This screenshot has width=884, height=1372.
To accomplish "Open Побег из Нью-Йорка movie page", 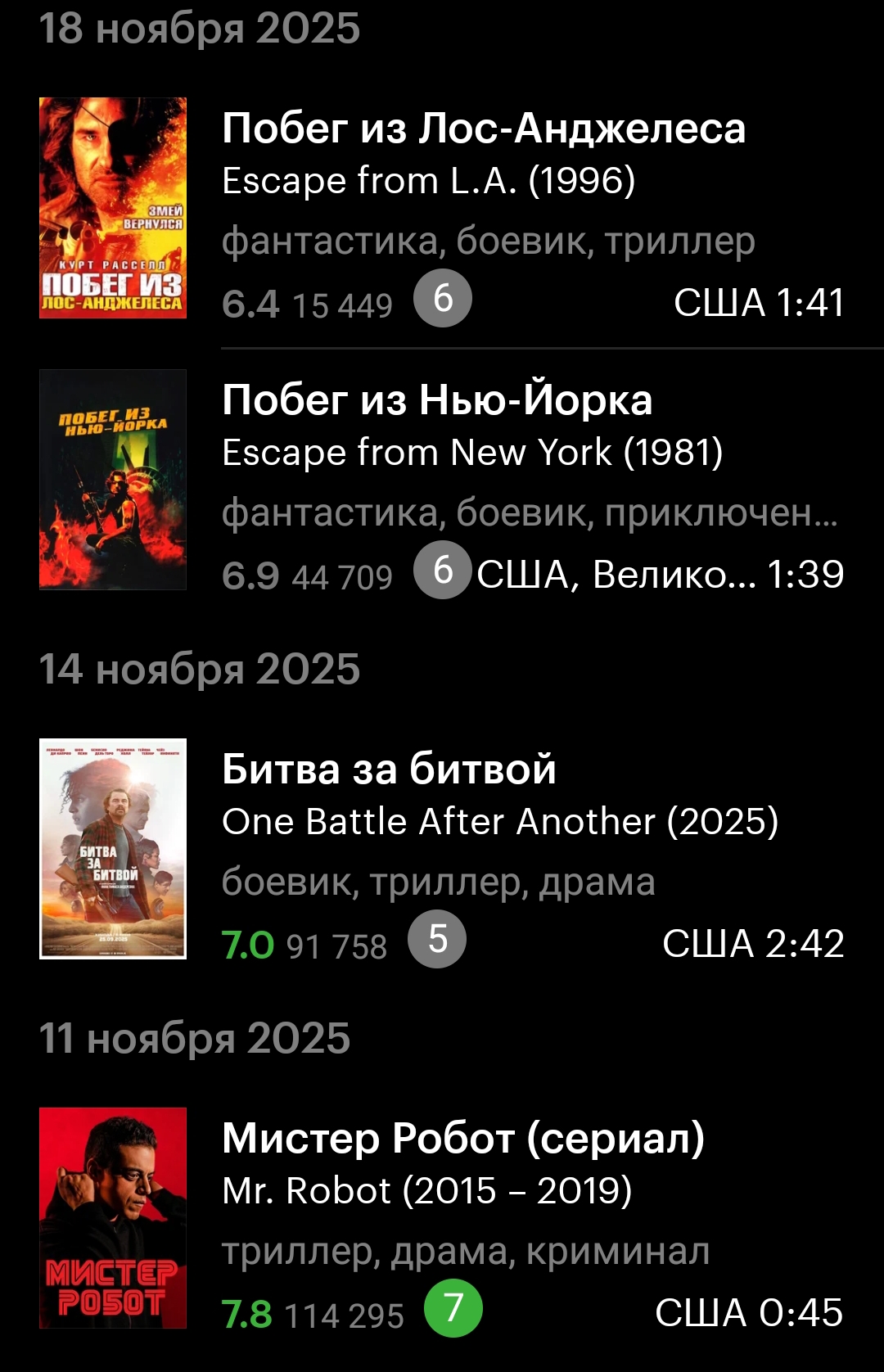I will pyautogui.click(x=437, y=401).
